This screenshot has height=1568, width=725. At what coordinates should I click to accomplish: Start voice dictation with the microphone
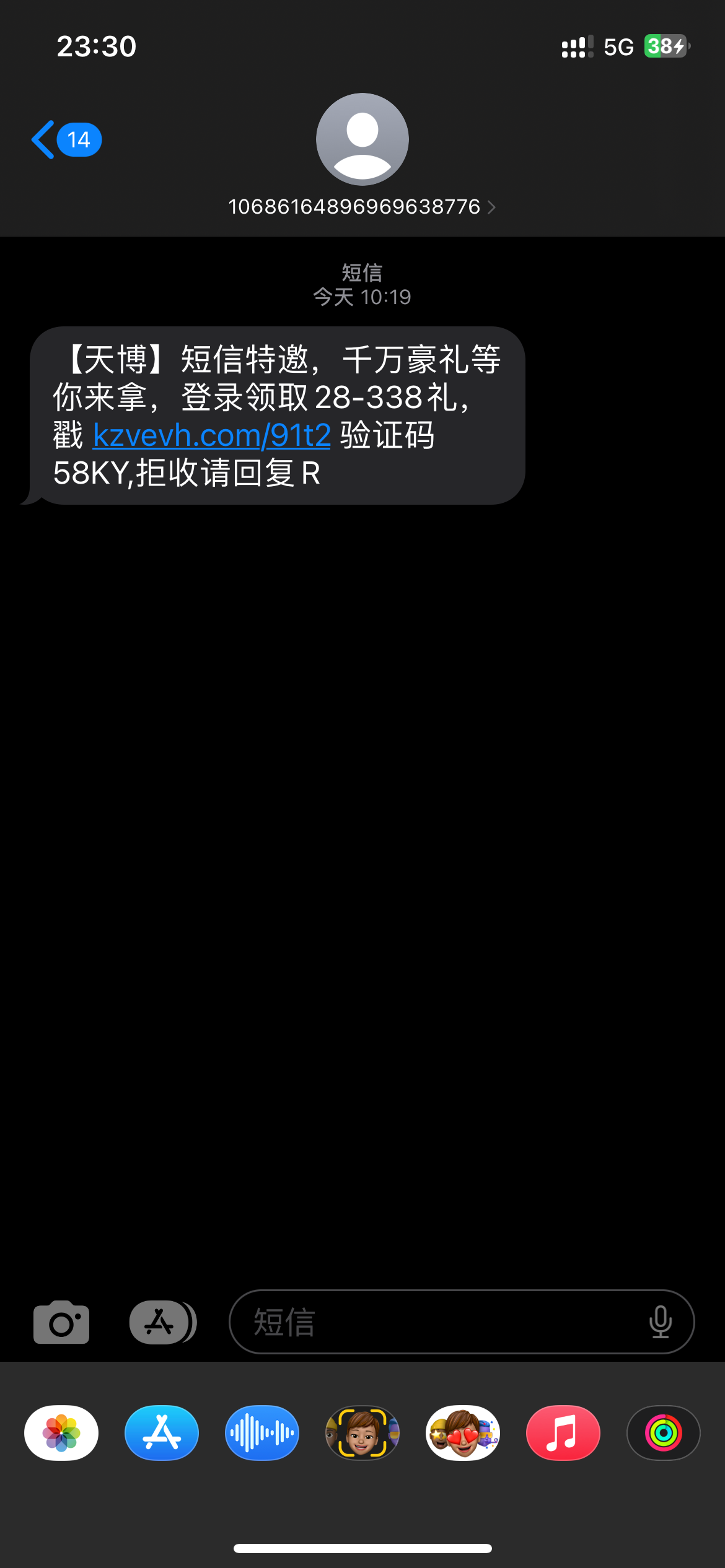[x=661, y=1322]
